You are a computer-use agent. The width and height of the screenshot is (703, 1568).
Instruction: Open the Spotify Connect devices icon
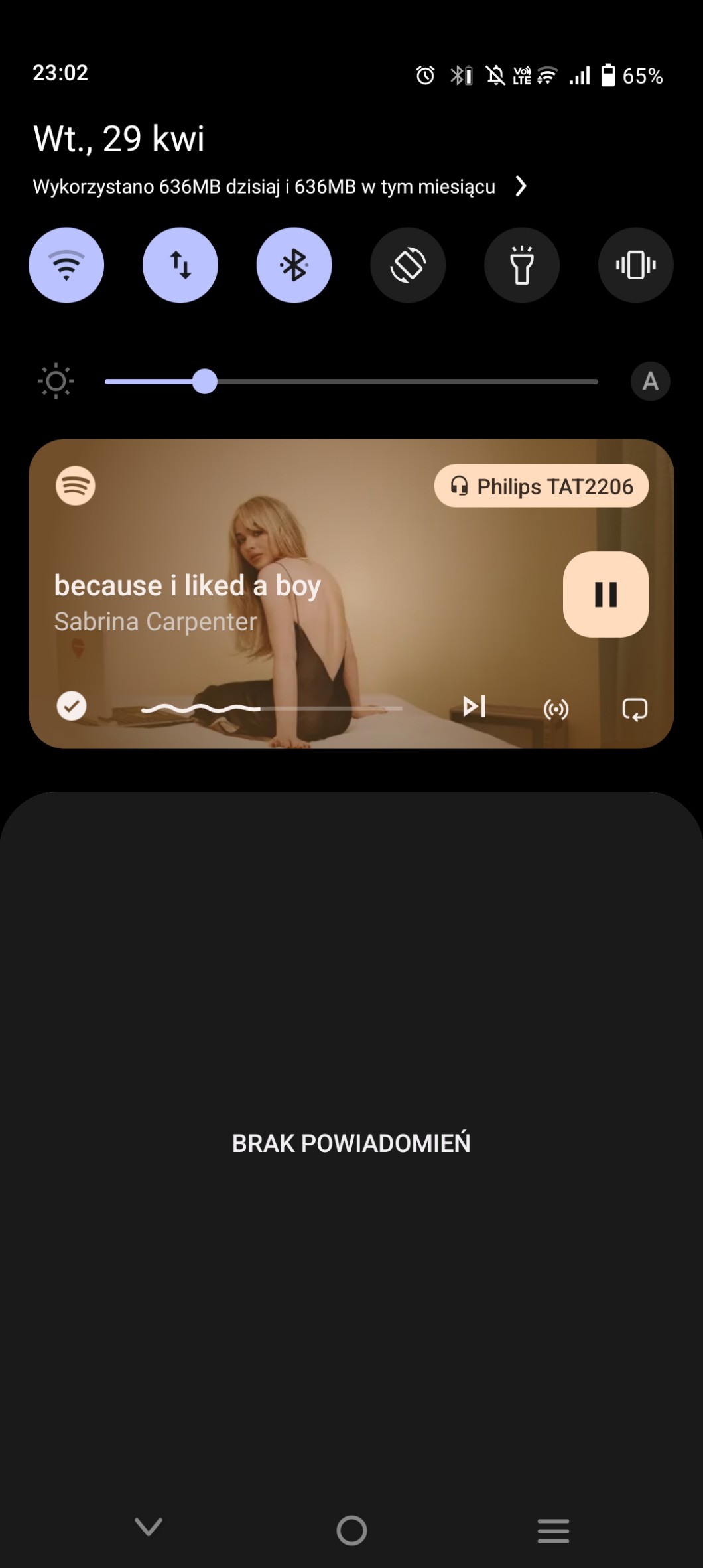point(556,709)
